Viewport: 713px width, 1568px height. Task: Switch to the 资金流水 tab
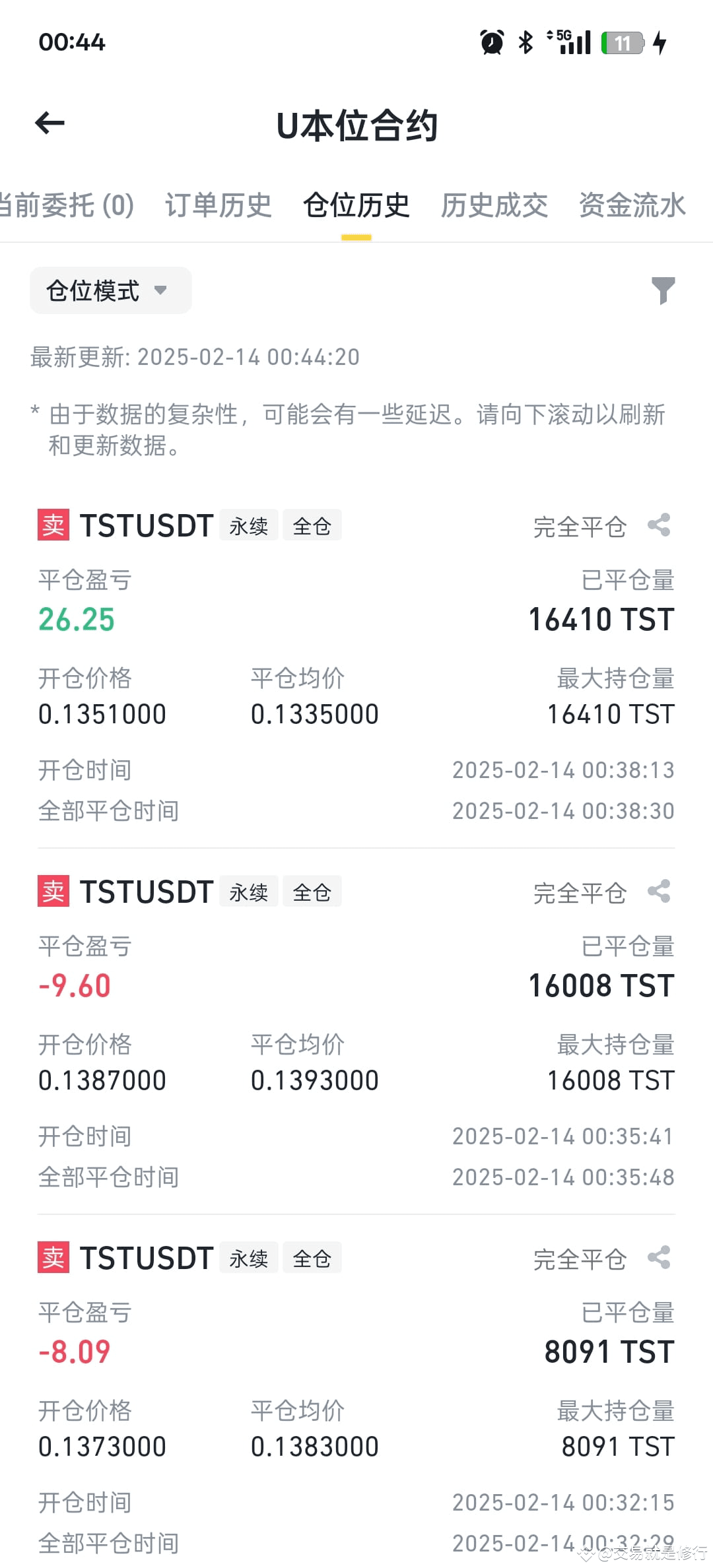pos(632,205)
